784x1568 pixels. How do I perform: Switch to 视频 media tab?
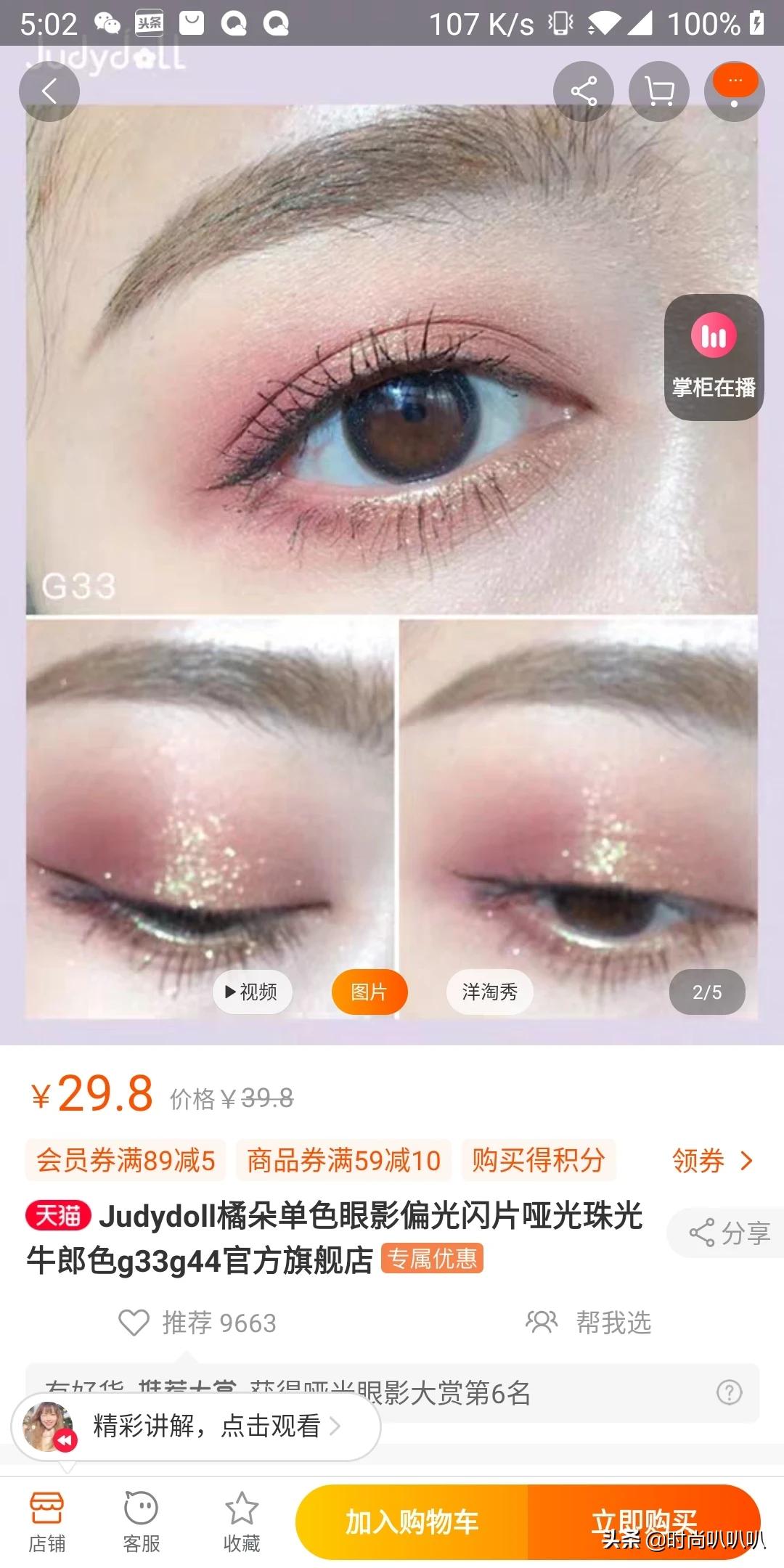point(252,992)
